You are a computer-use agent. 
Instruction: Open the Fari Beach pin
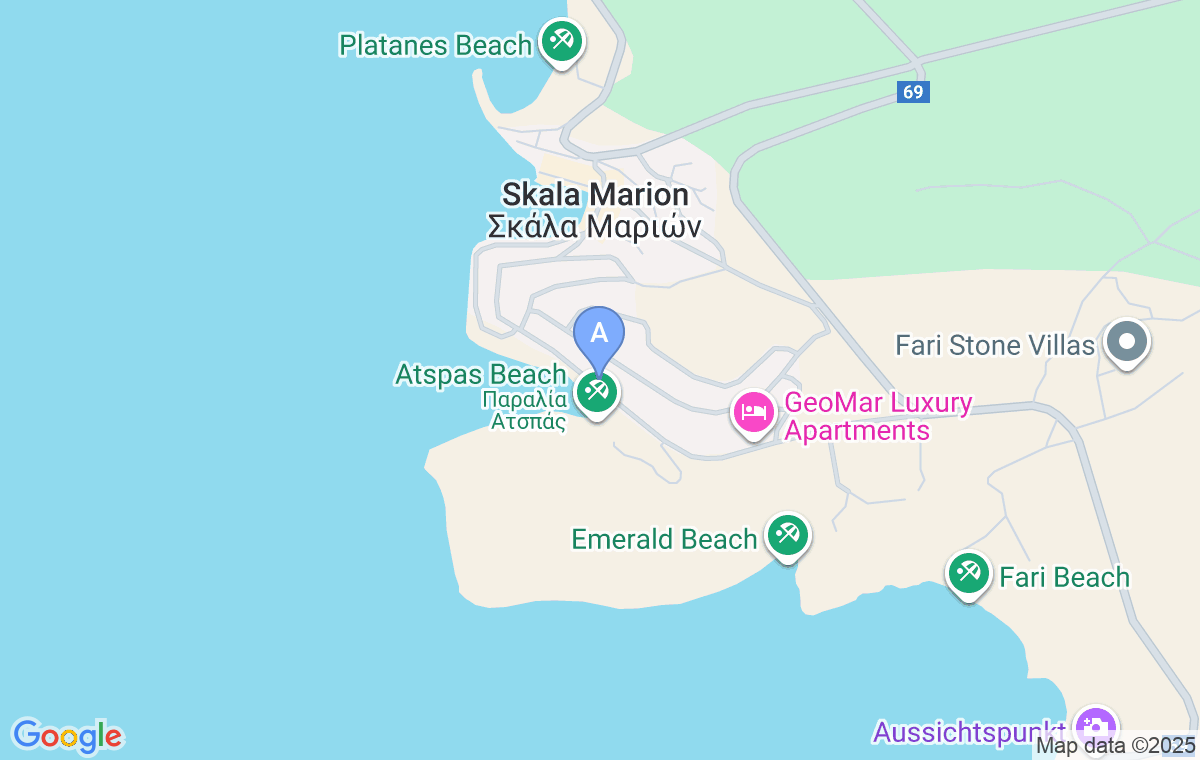click(x=967, y=574)
